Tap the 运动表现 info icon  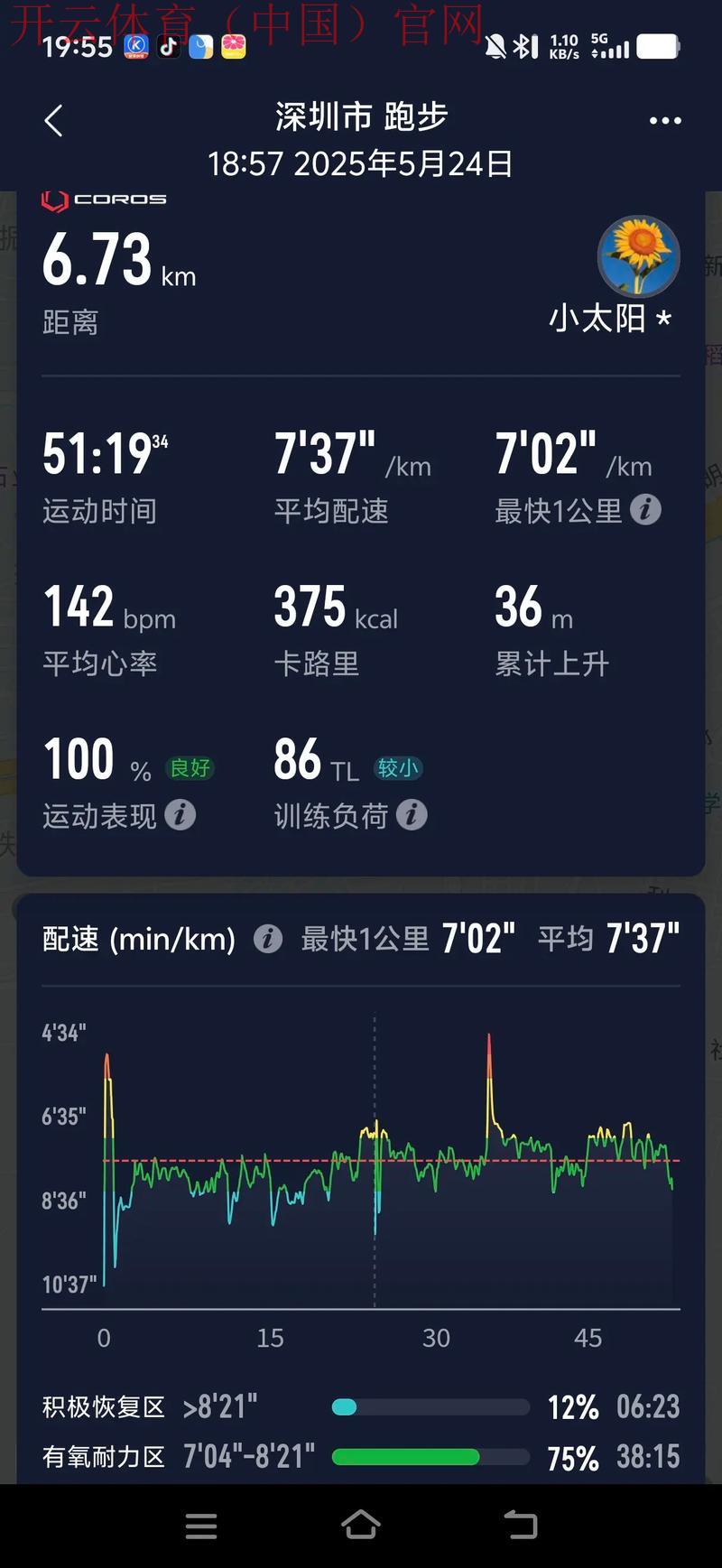pos(180,816)
